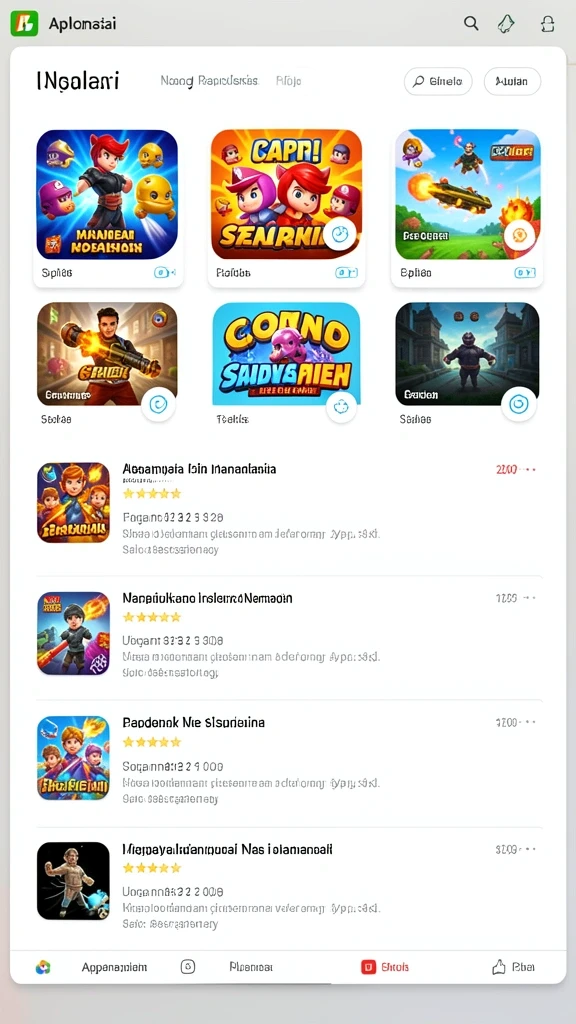Open the Coano Saidyarien game card
The image size is (576, 1024).
coord(286,363)
